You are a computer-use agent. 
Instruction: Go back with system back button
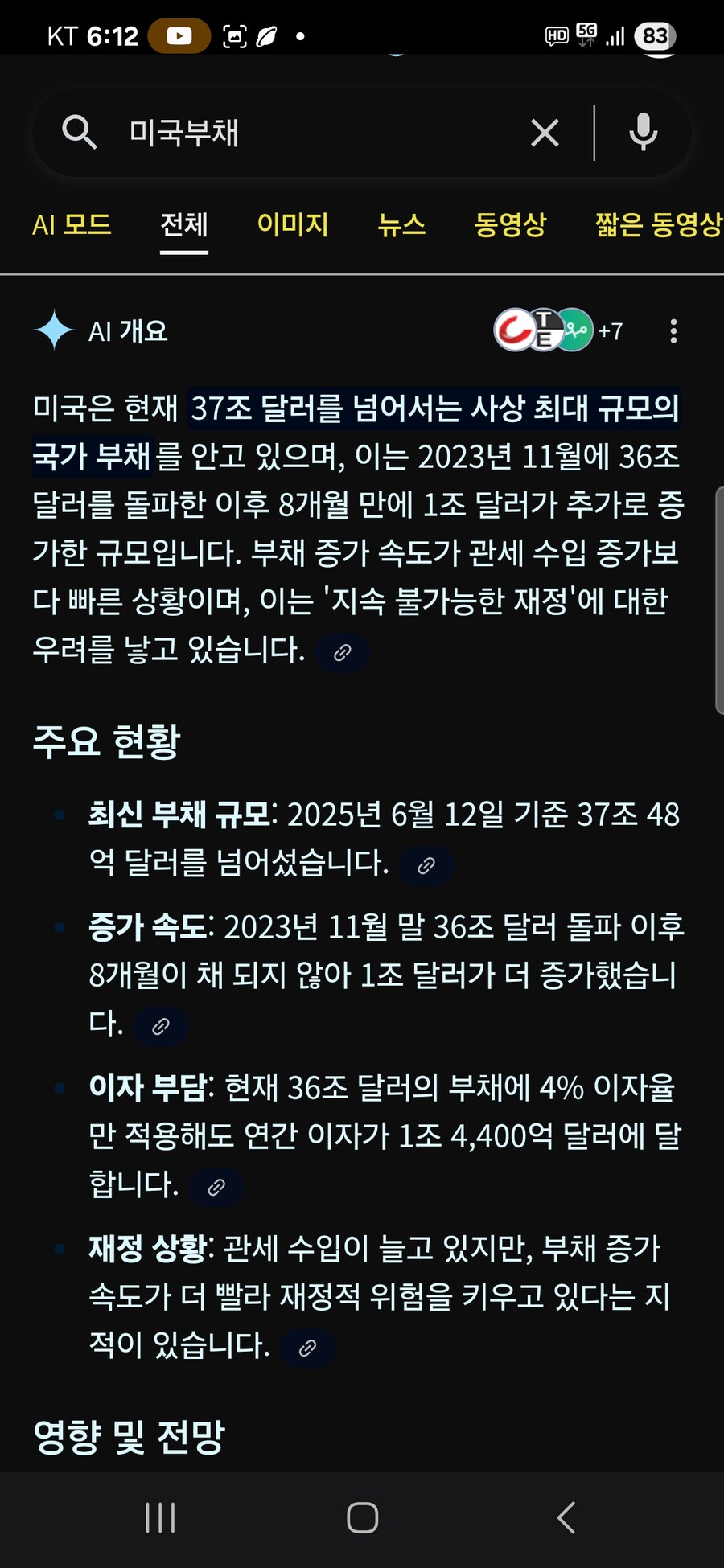566,1517
